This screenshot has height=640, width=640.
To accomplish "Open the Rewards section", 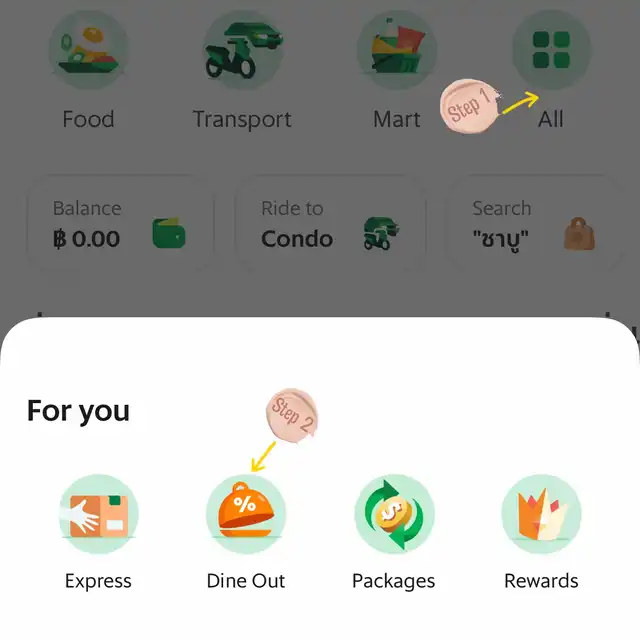I will 541,514.
